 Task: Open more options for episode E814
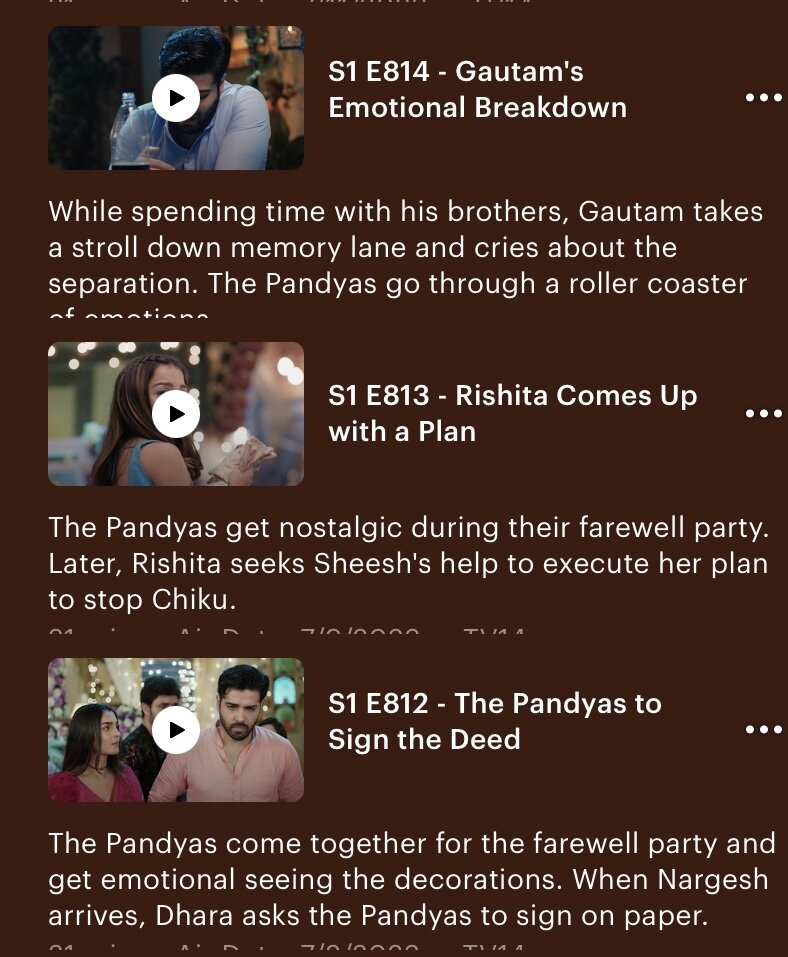pyautogui.click(x=763, y=98)
